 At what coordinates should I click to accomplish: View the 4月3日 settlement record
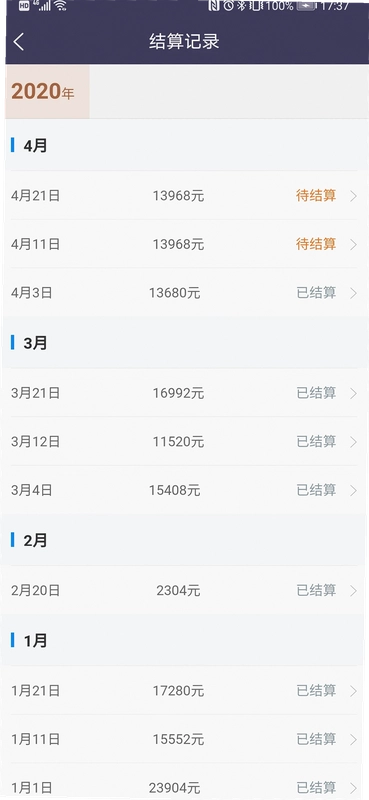[184, 293]
